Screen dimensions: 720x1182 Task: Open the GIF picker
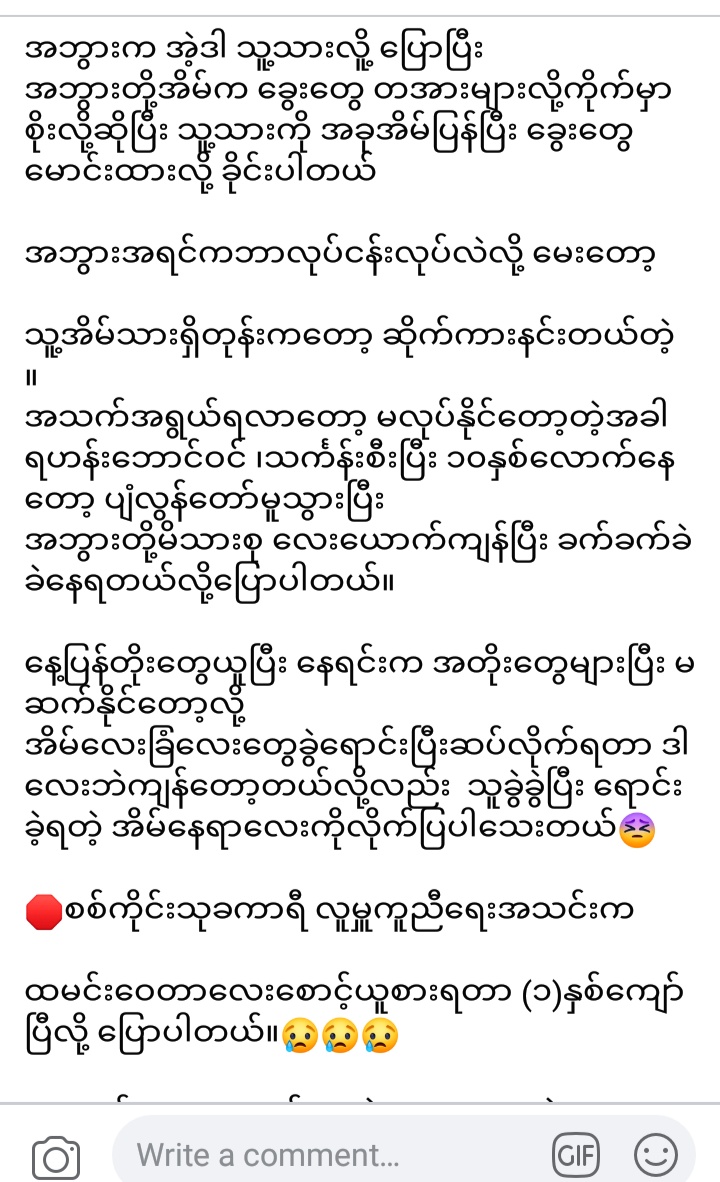(576, 1155)
